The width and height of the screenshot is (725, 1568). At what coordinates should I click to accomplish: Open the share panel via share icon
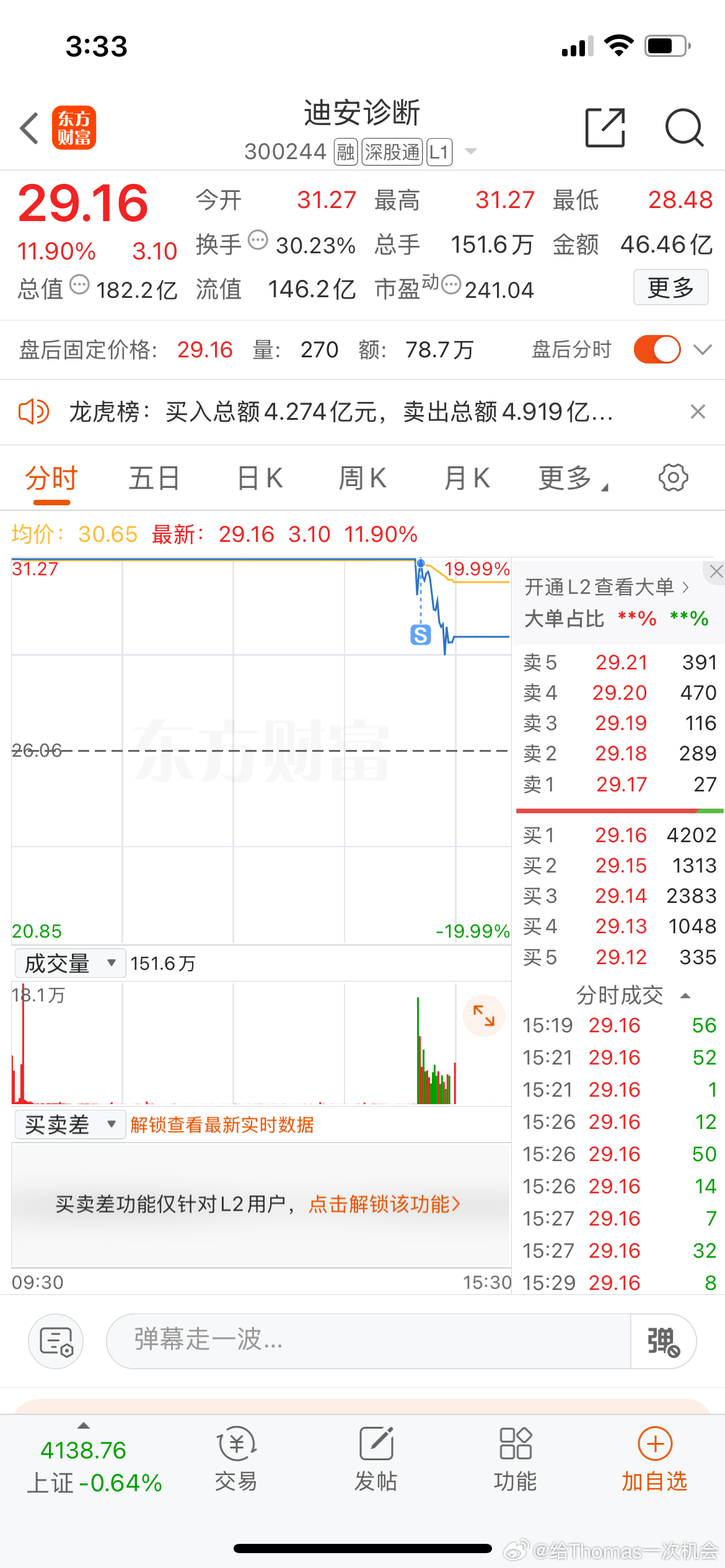[x=605, y=127]
